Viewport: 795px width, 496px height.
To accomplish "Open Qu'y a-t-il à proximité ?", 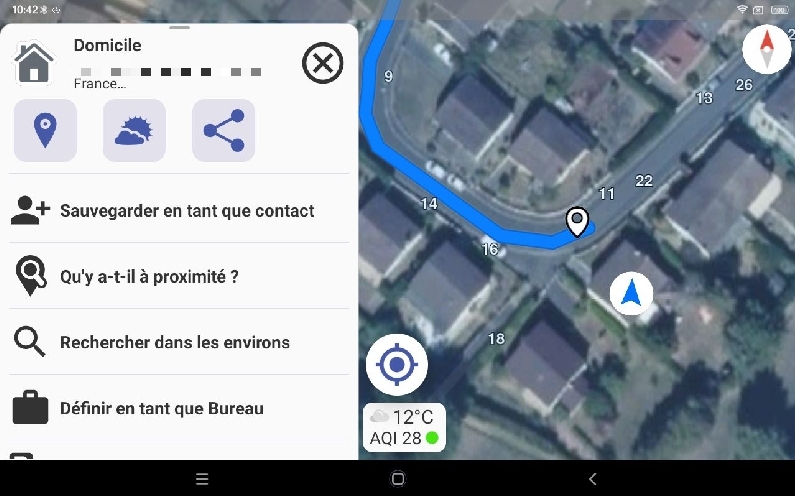I will [149, 276].
